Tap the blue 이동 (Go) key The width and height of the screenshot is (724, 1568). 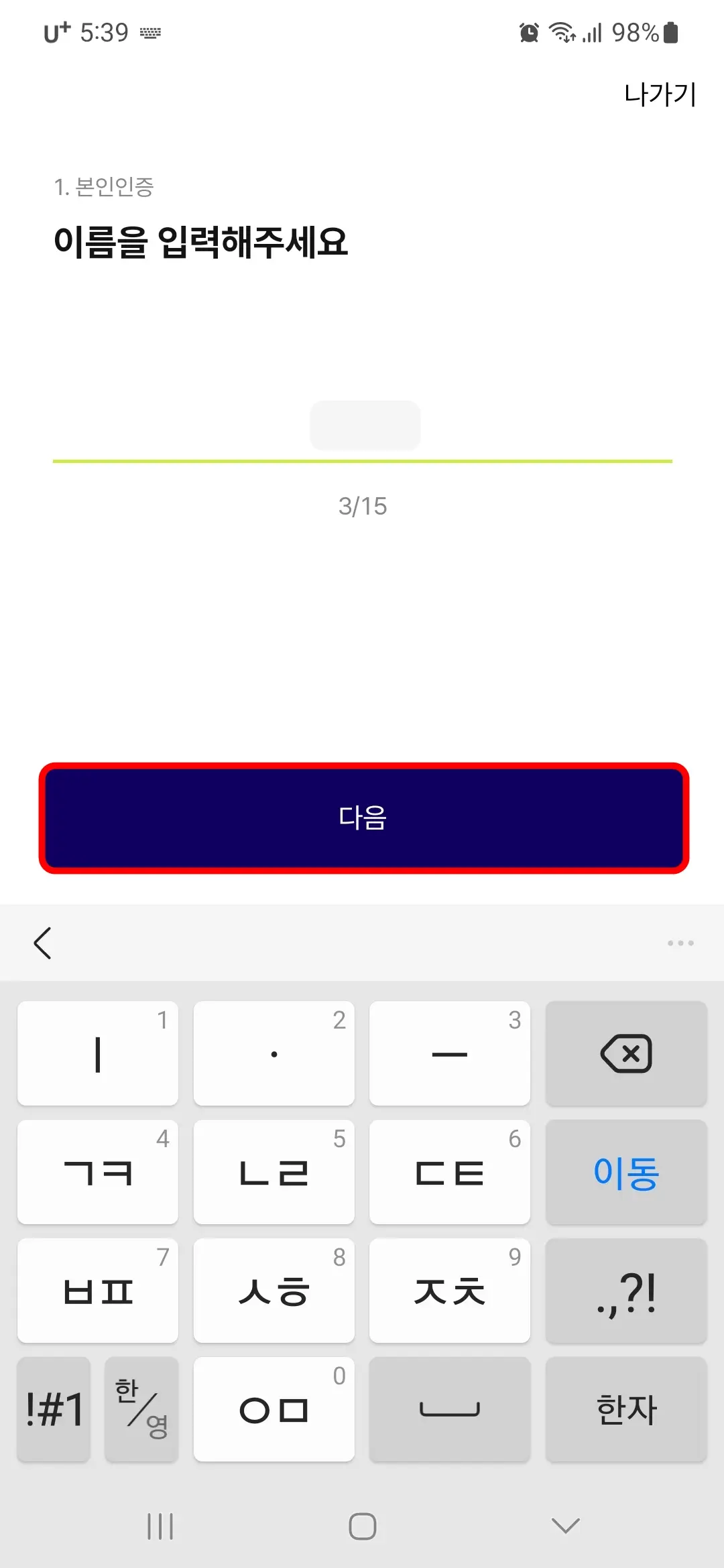pos(626,1173)
